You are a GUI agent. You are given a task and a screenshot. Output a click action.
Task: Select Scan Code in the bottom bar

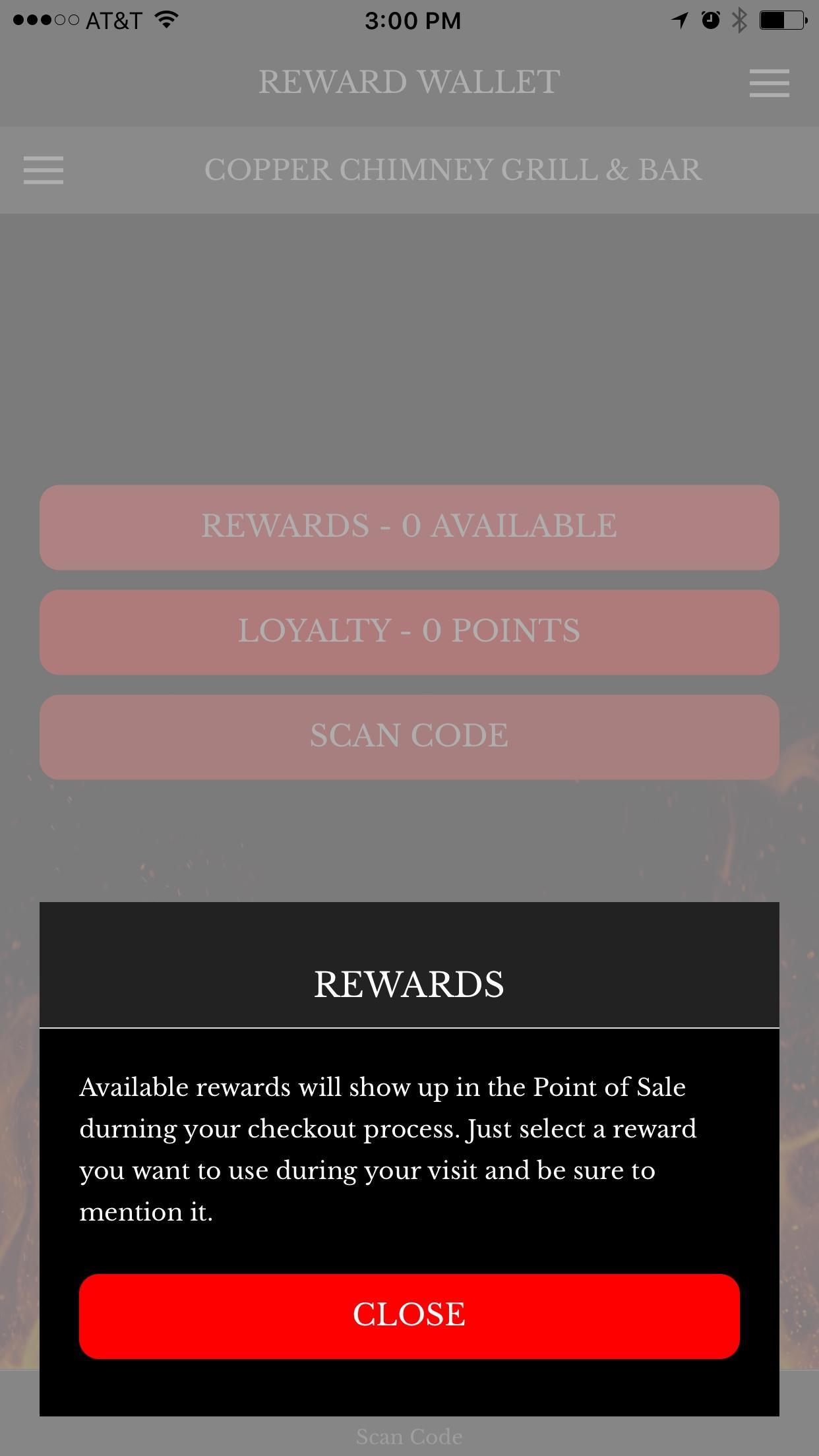click(409, 1436)
